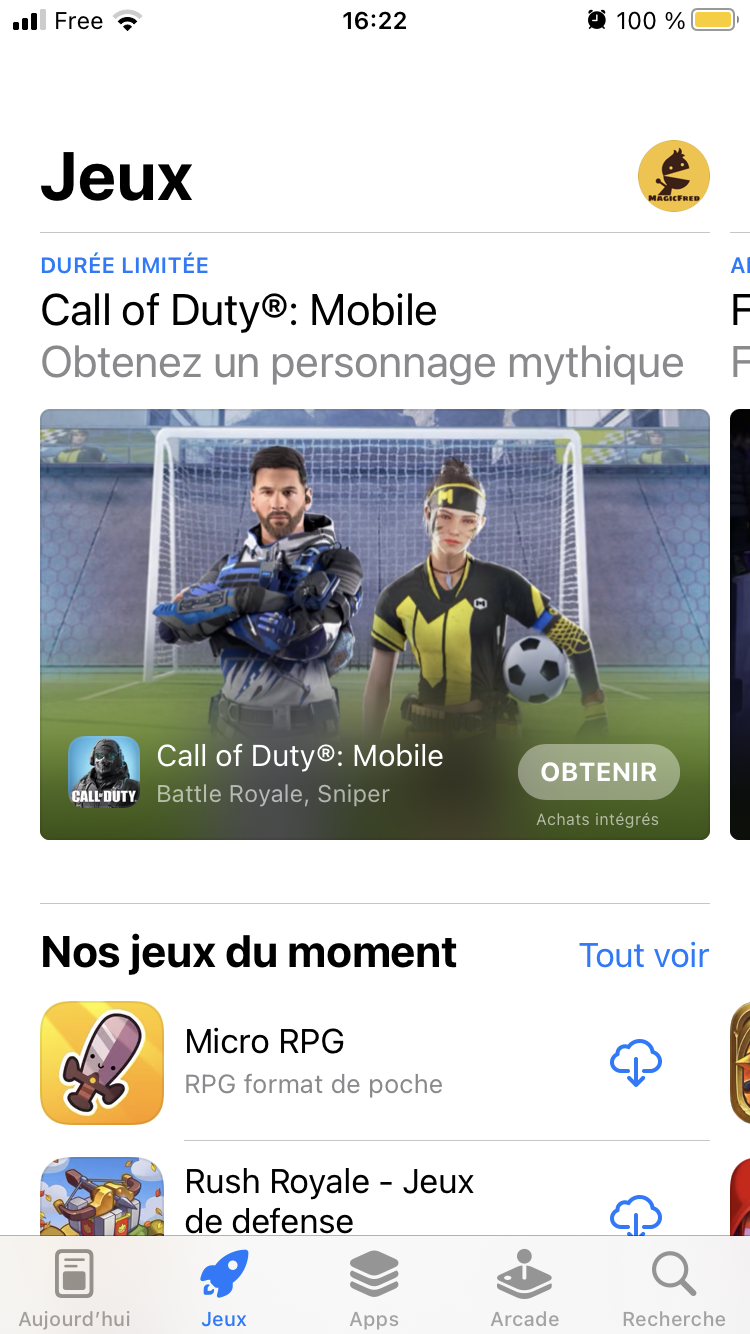
Task: Open the MagicFred account avatar
Action: pos(674,176)
